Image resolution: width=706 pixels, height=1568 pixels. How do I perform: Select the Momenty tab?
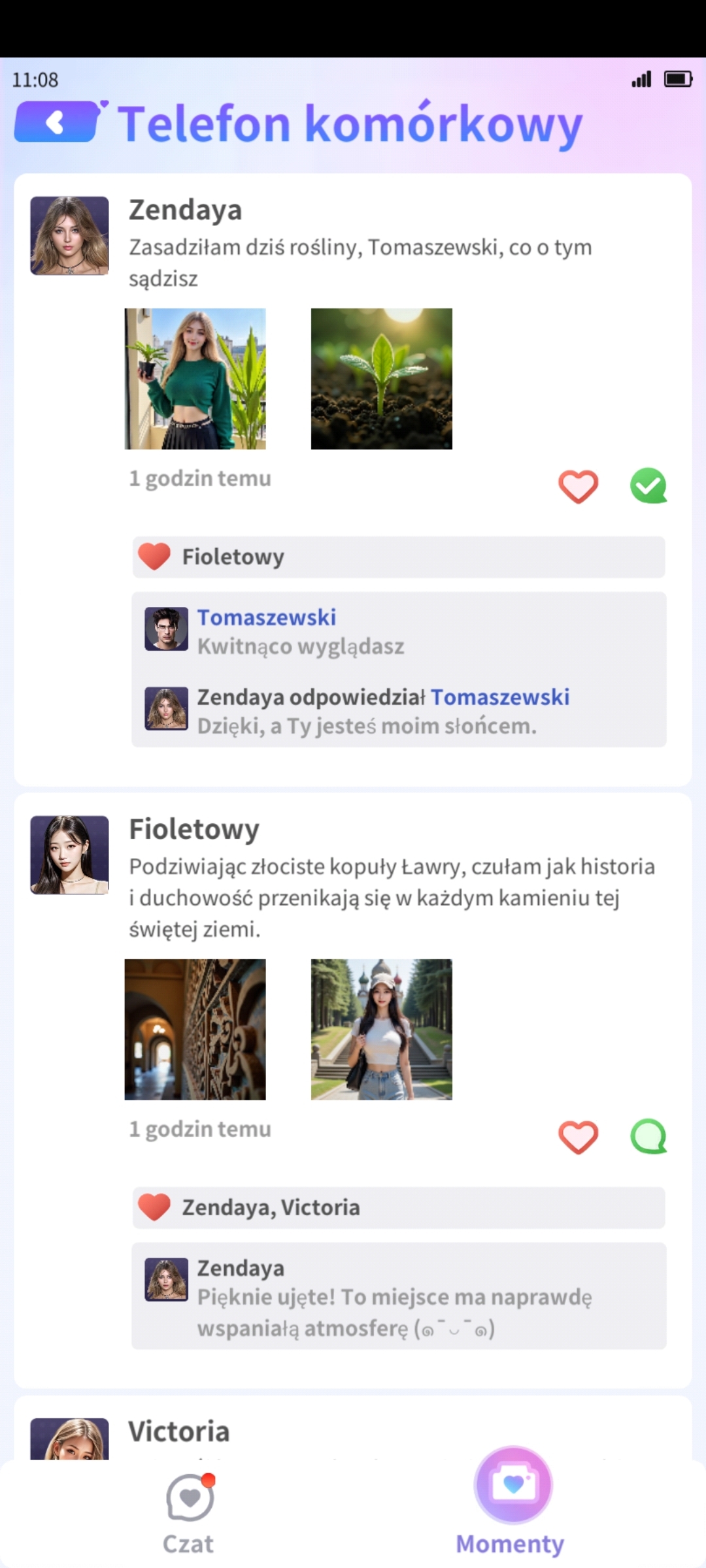click(511, 1503)
